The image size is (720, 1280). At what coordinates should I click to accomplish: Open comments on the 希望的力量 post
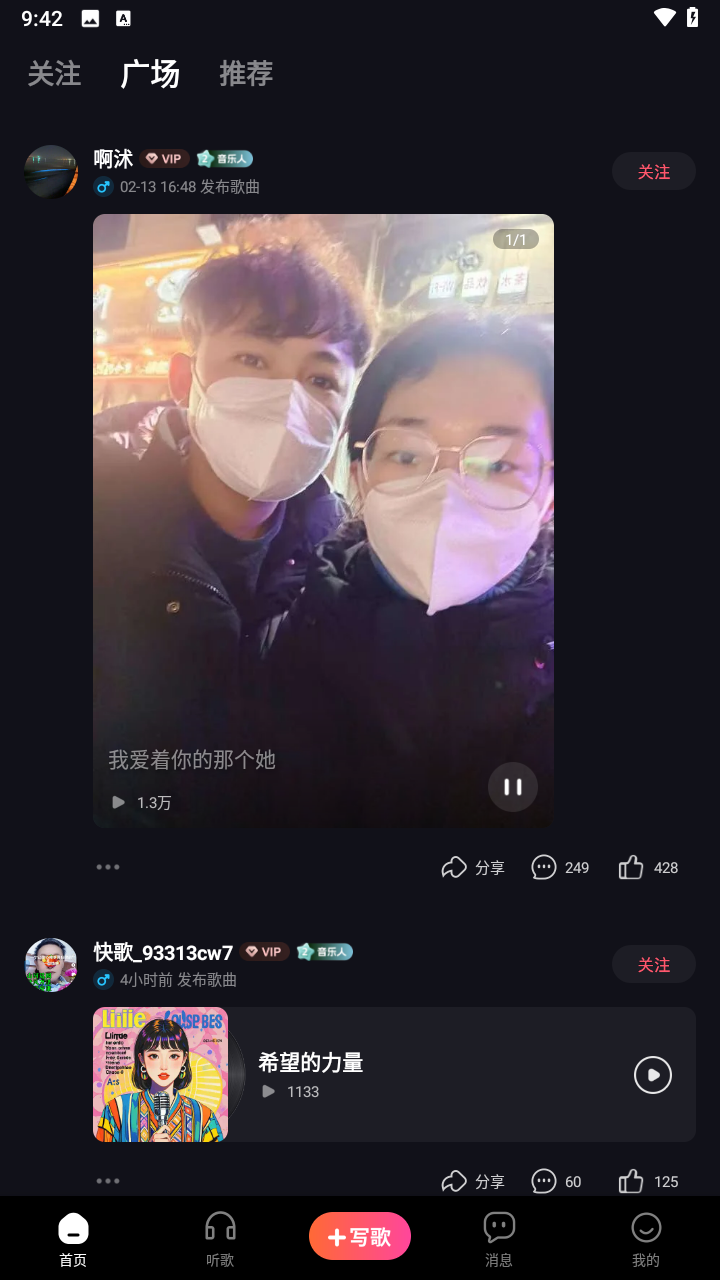tap(556, 1181)
